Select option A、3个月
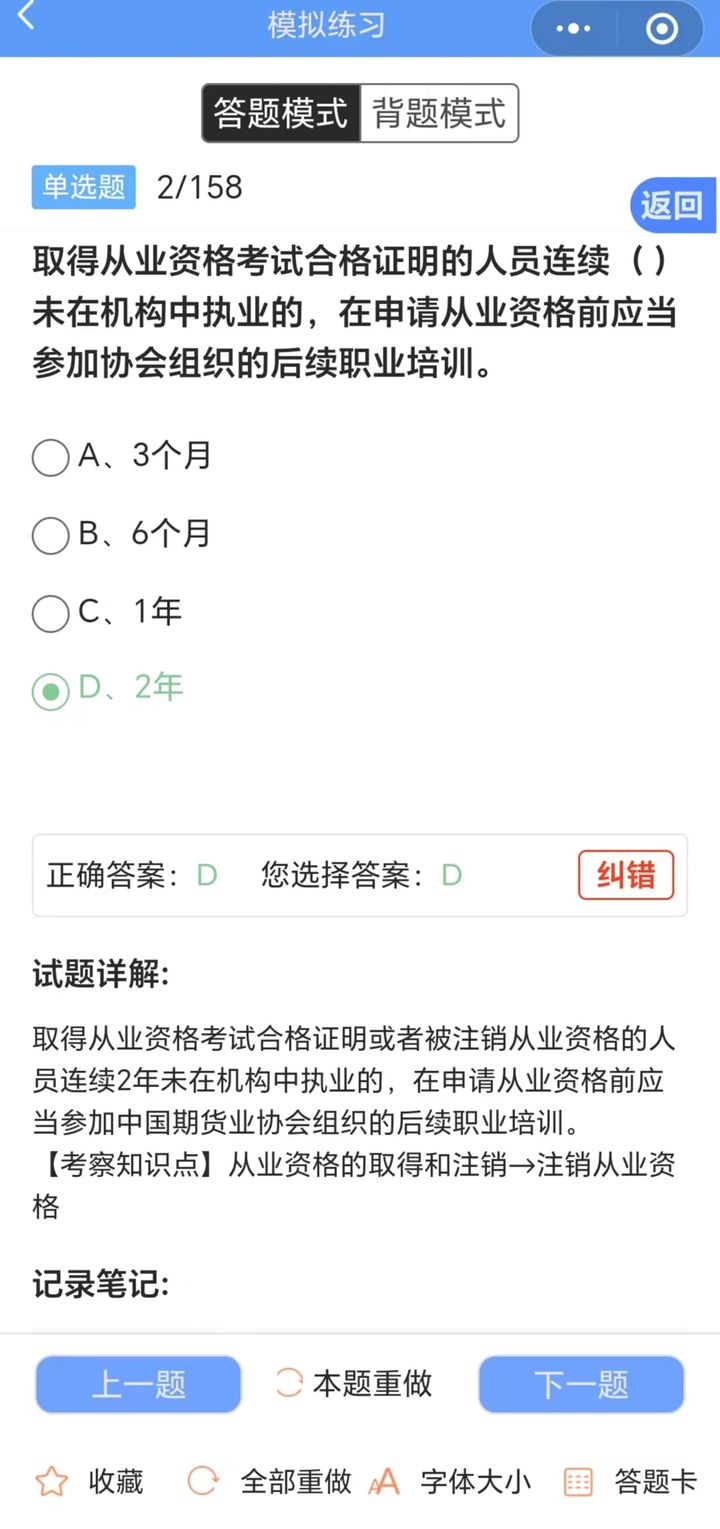The height and width of the screenshot is (1529, 720). tap(122, 457)
